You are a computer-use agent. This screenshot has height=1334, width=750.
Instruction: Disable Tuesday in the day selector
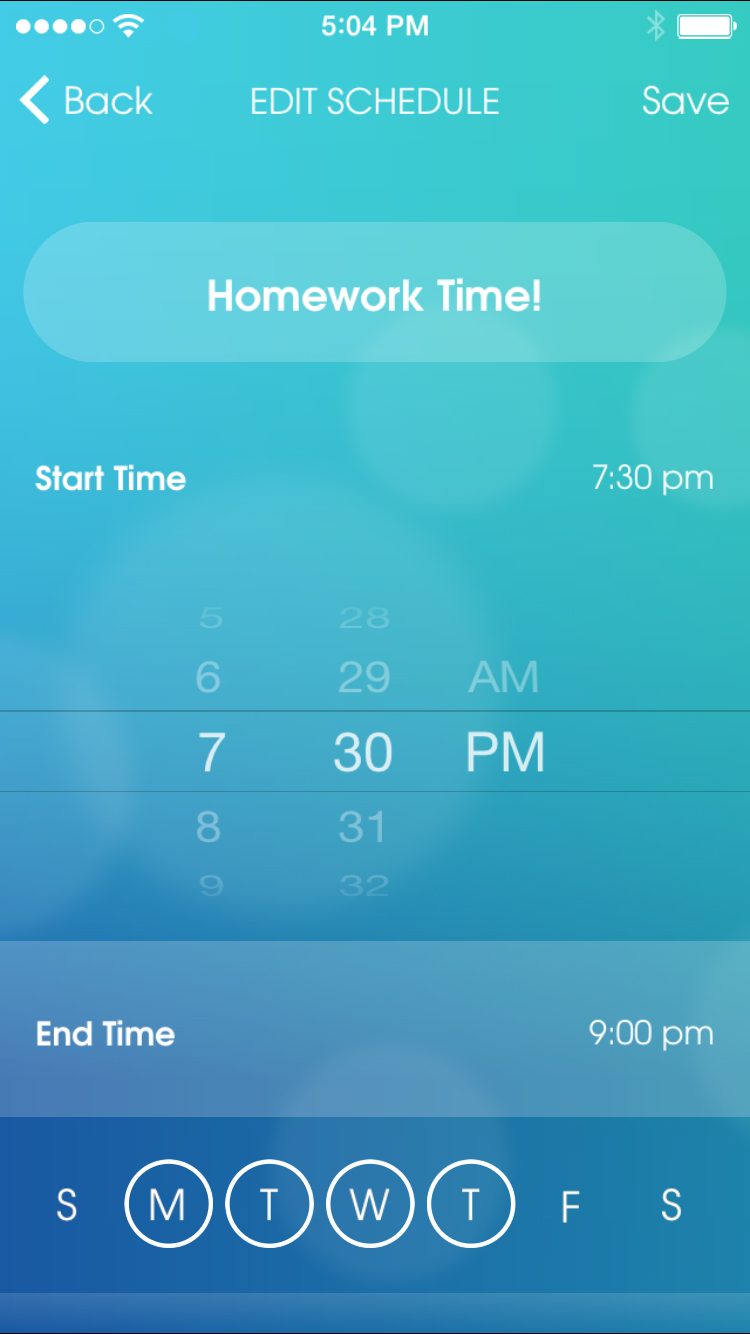[269, 1204]
